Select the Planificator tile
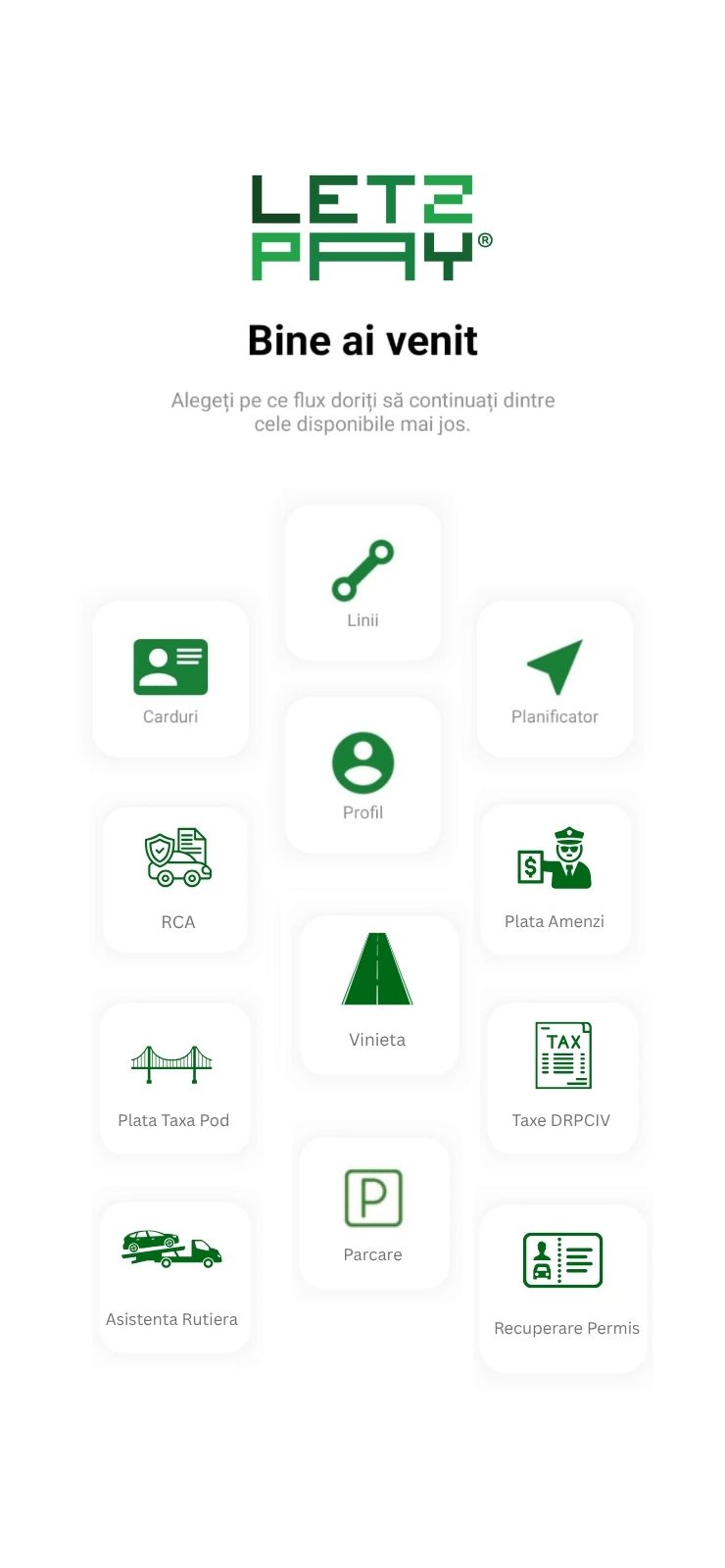This screenshot has width=725, height=1568. 555,679
